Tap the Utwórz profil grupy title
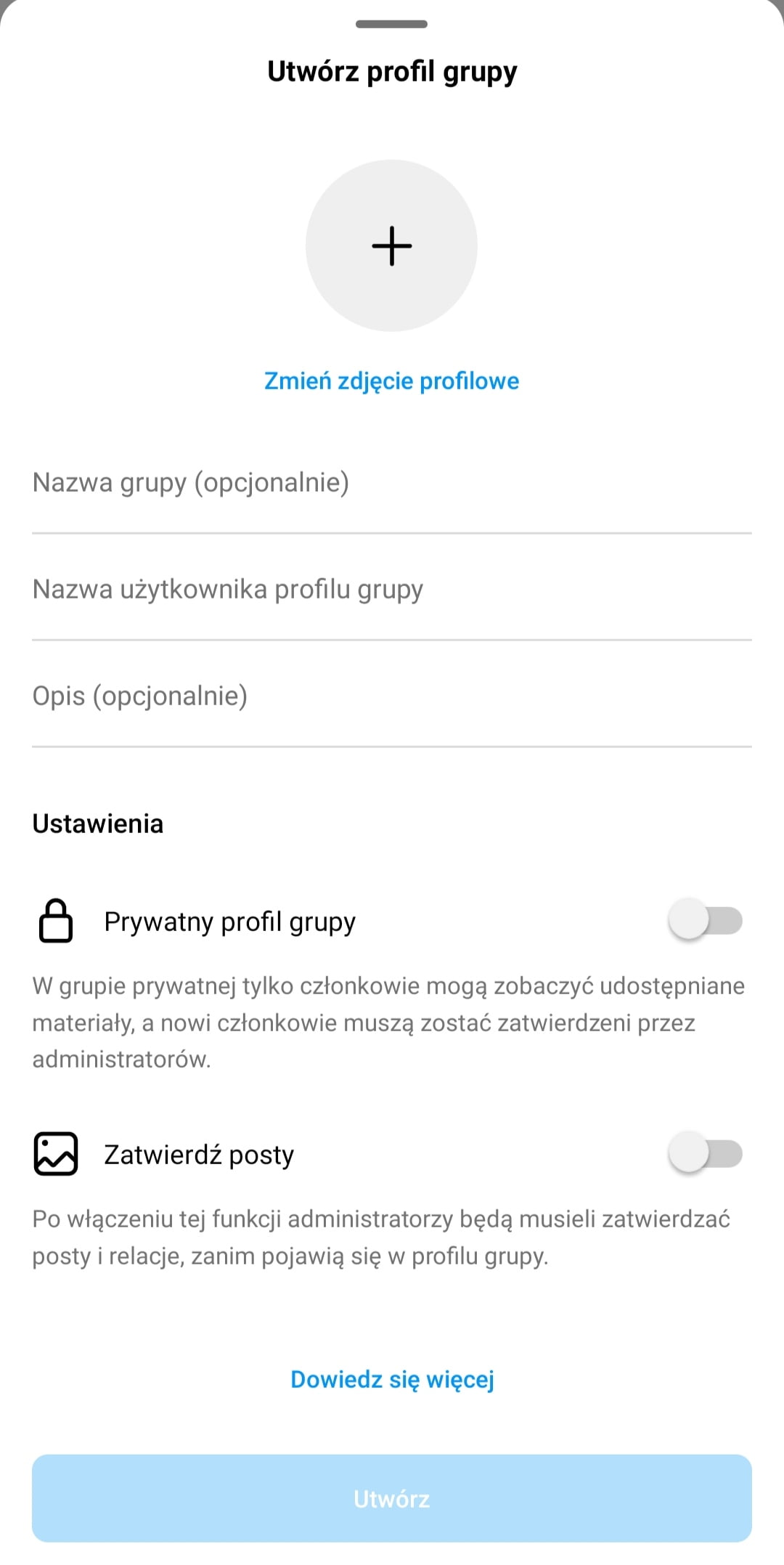This screenshot has height=1565, width=784. click(x=392, y=71)
